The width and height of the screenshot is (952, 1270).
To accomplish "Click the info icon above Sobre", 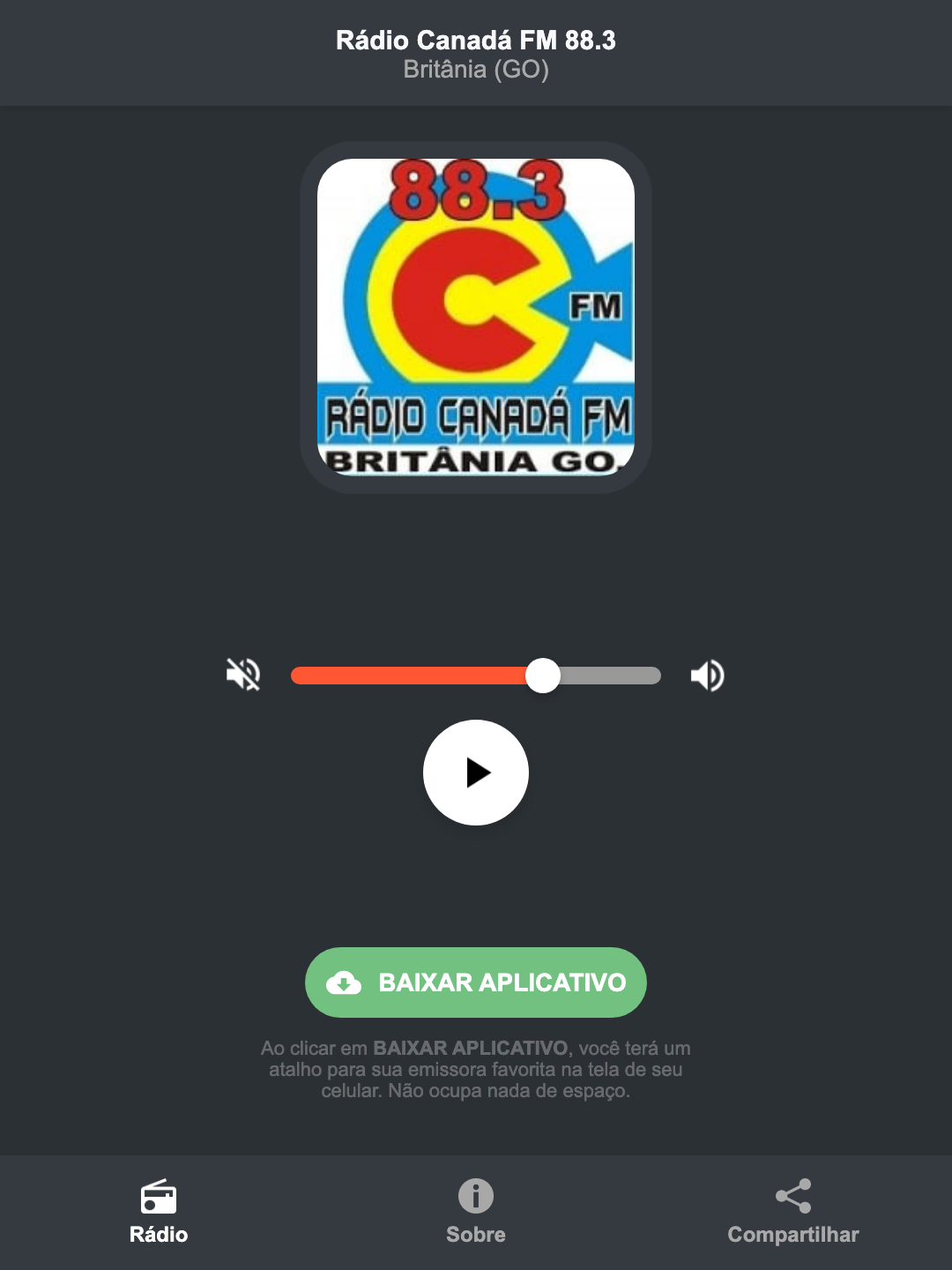I will pyautogui.click(x=475, y=1198).
